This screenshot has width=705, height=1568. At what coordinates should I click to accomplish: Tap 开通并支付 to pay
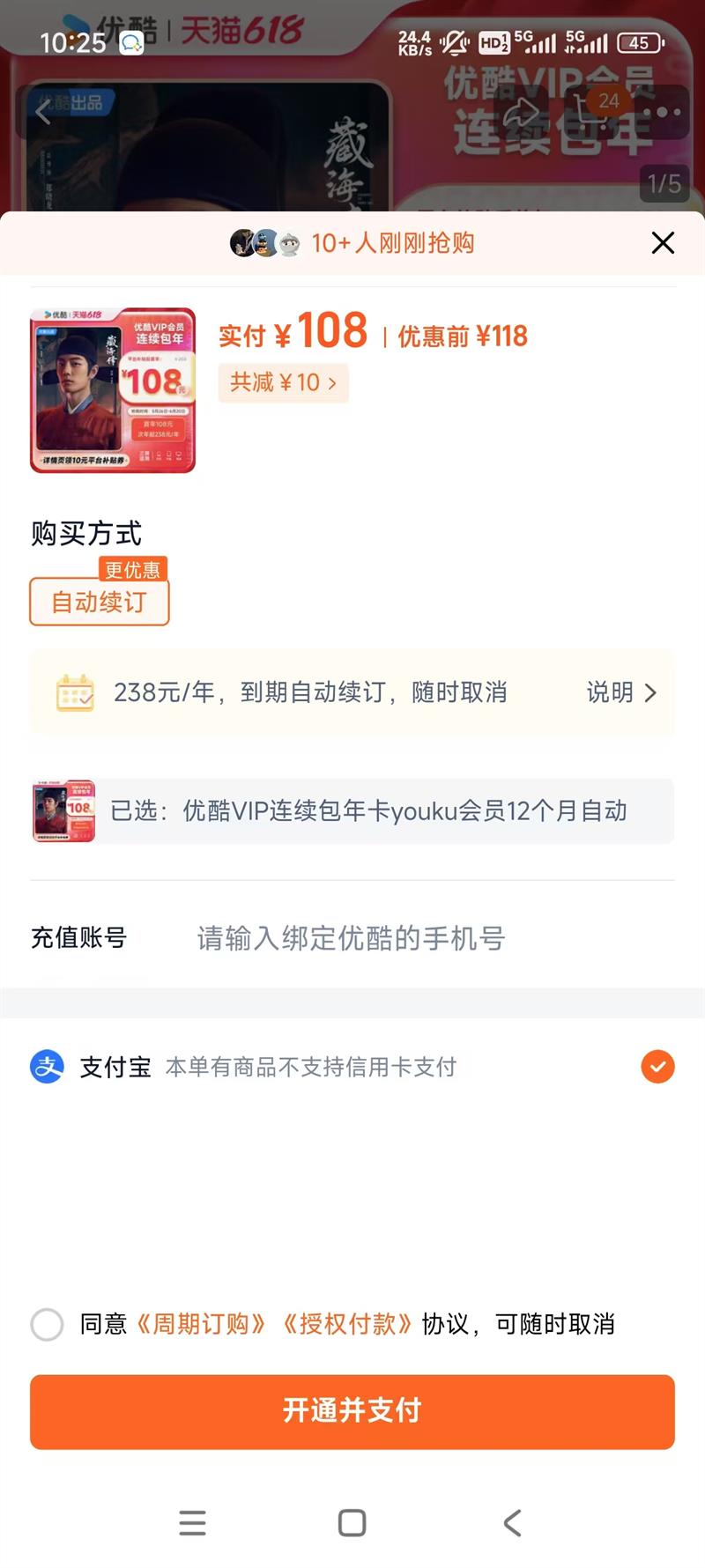352,1411
